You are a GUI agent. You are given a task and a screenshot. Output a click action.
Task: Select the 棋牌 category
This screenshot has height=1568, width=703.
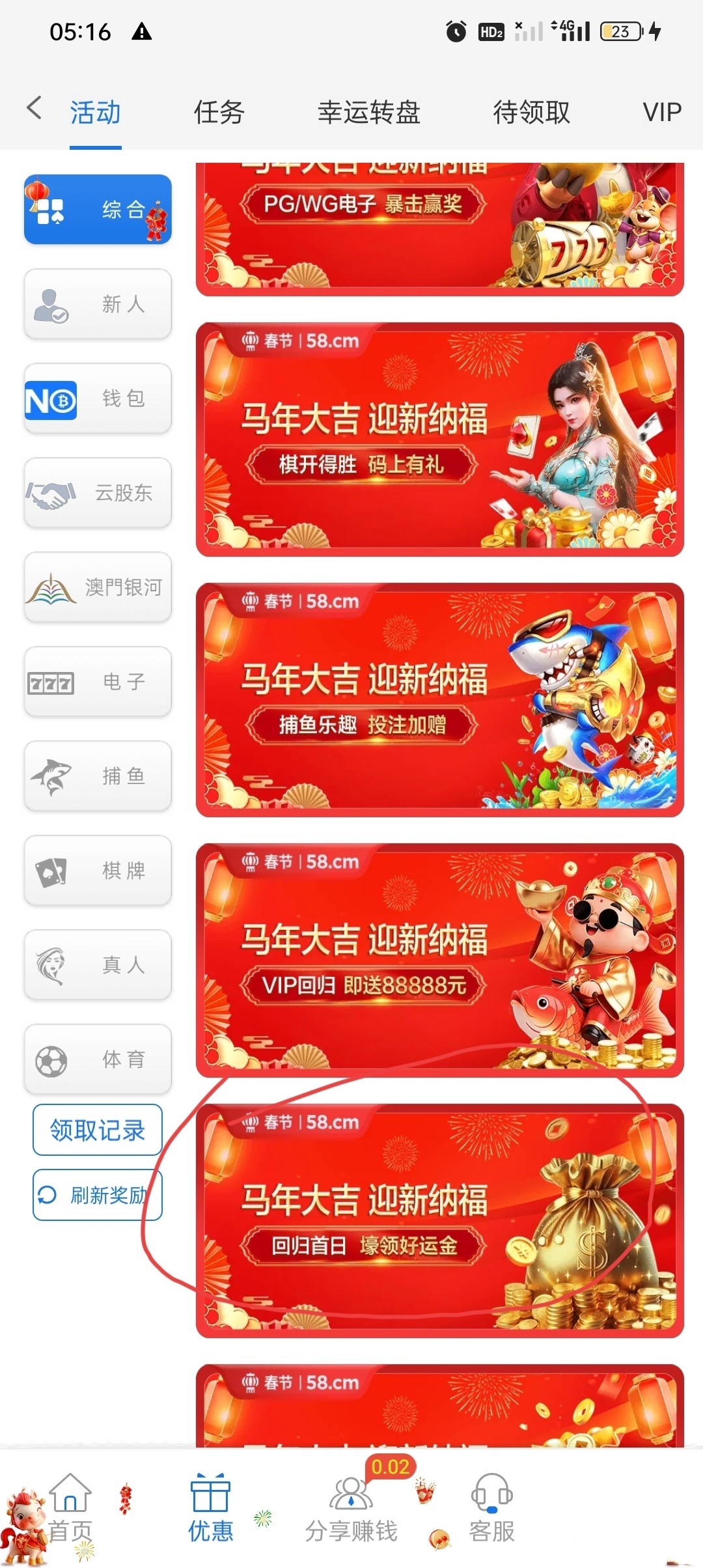(98, 871)
